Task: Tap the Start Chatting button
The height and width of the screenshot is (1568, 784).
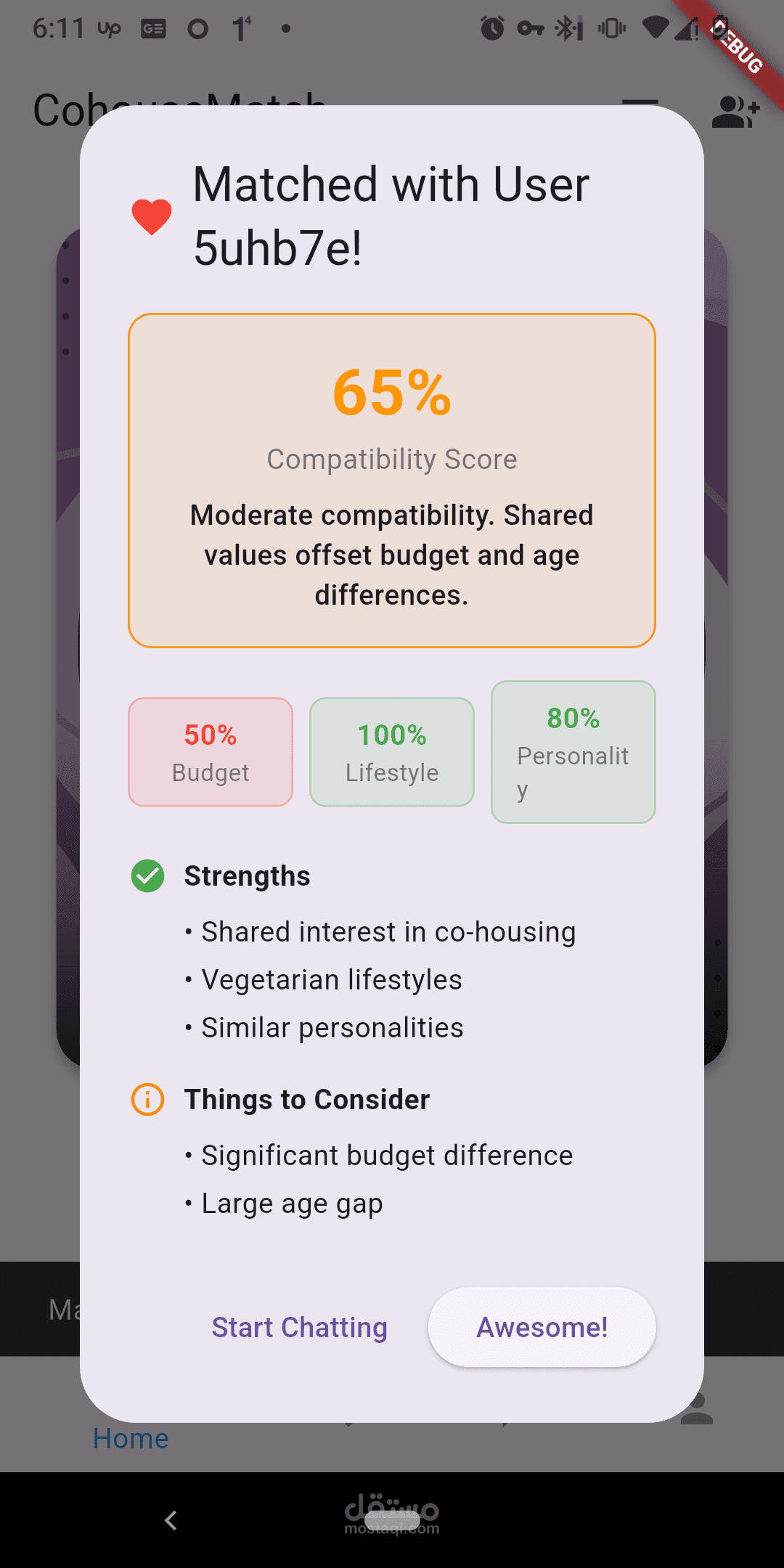Action: (x=299, y=1327)
